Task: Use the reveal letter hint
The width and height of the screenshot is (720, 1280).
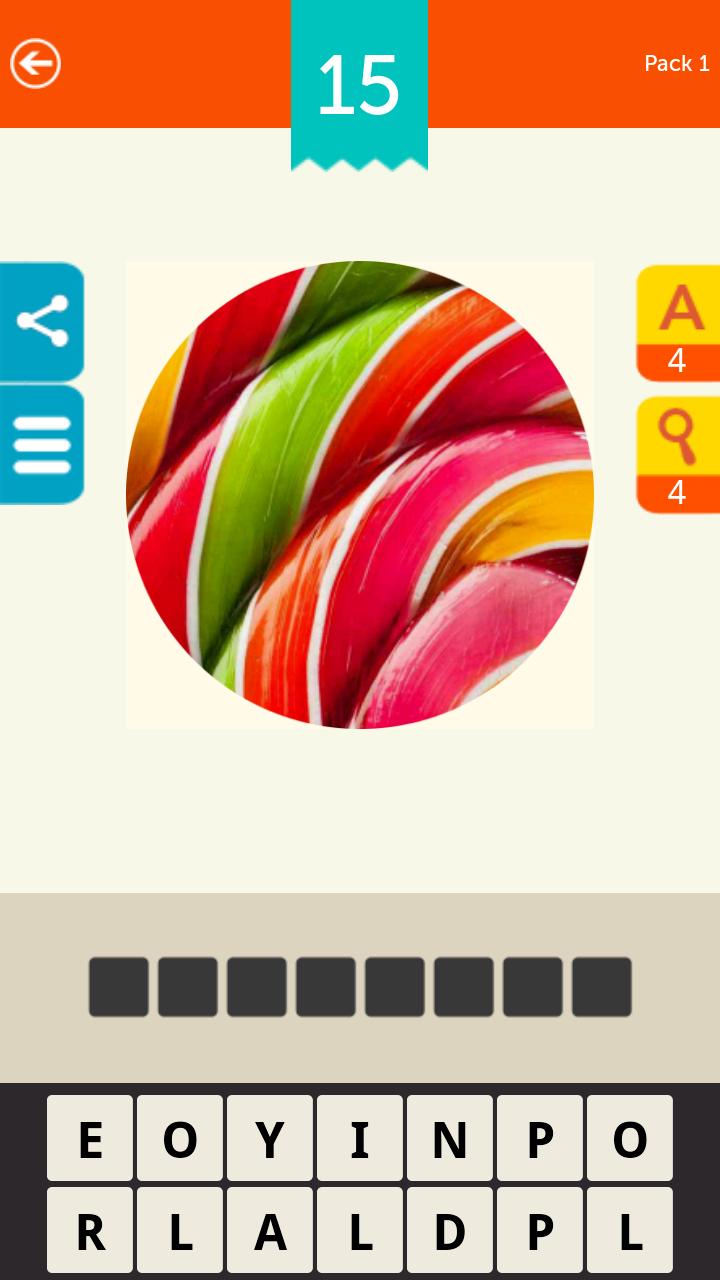Action: [x=677, y=322]
